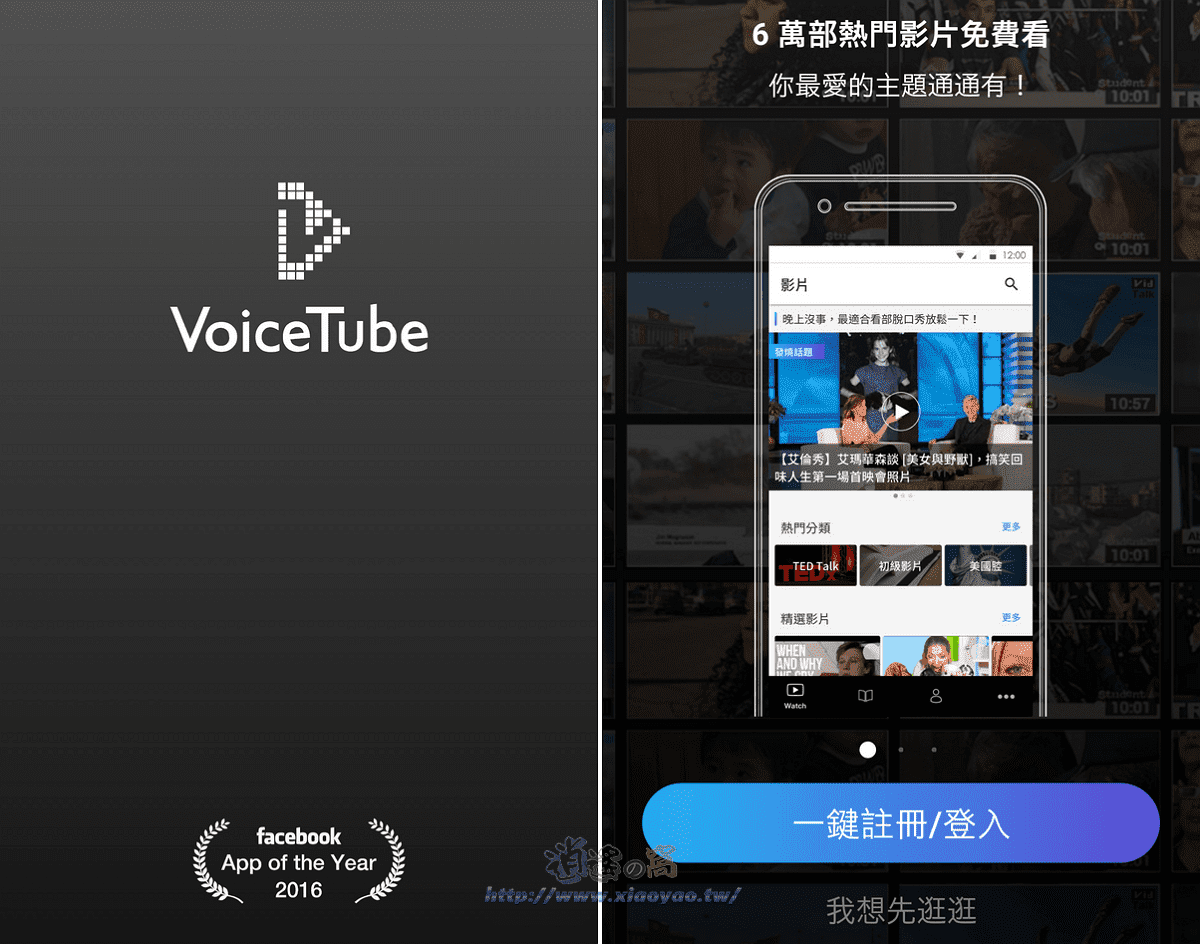Tap the second page indicator dot
Image resolution: width=1200 pixels, height=944 pixels.
tap(901, 749)
